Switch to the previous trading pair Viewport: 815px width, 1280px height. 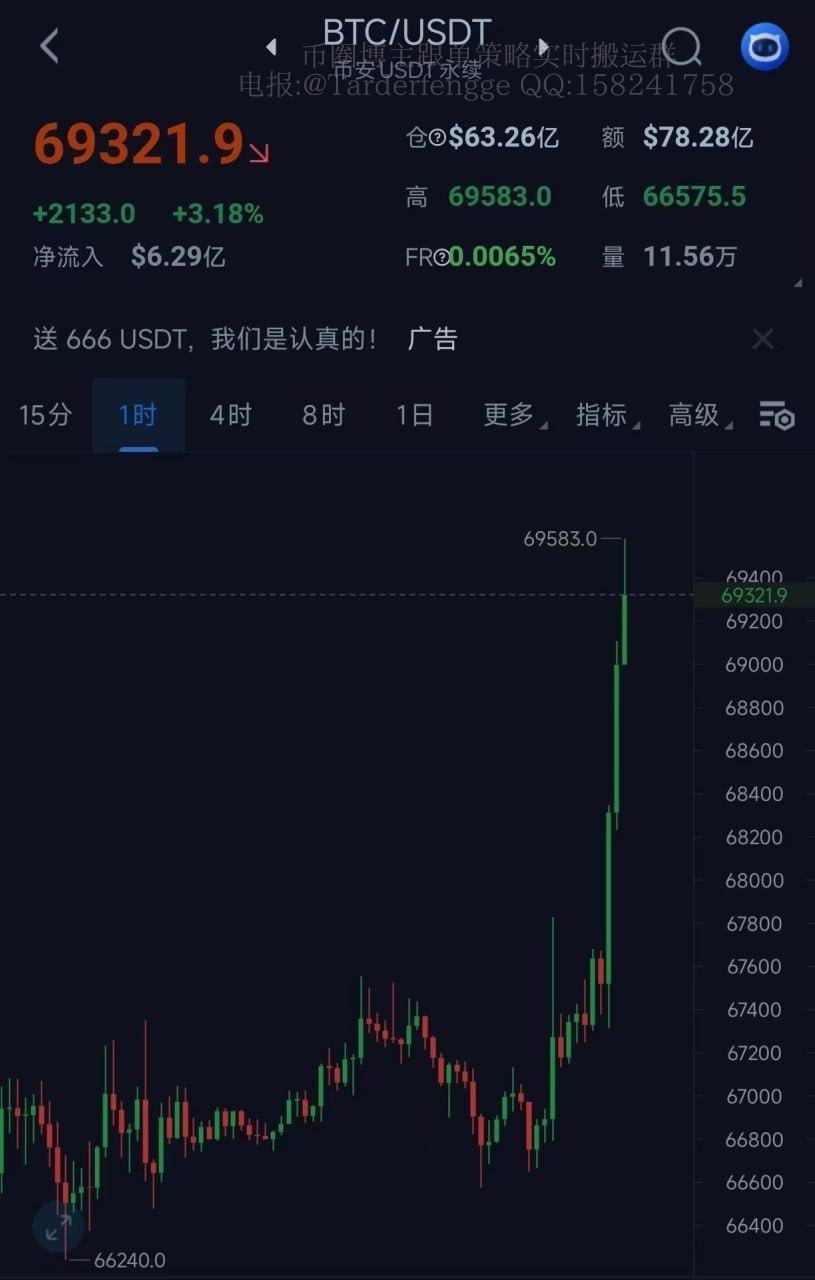point(271,46)
